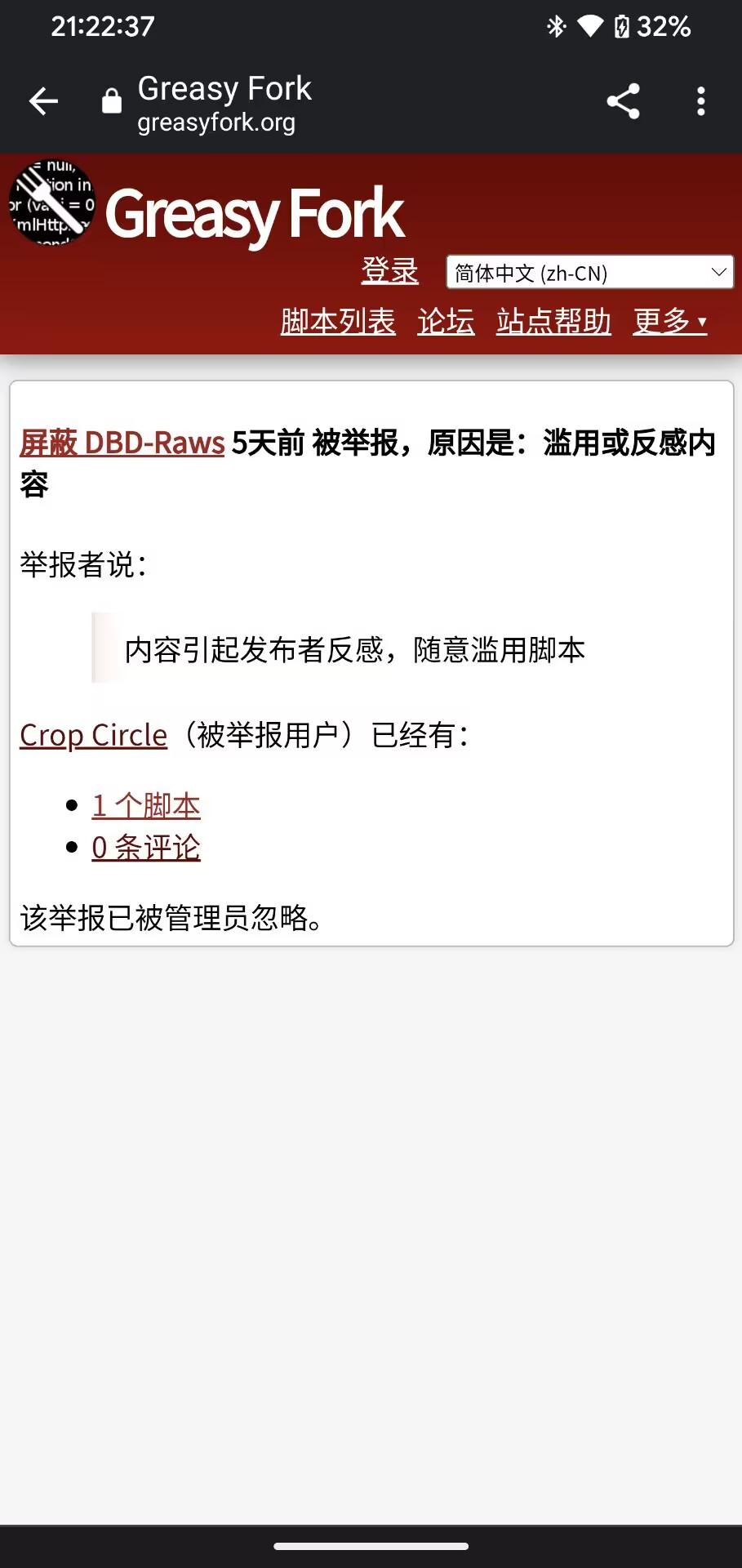Open the 0 条评论 link
This screenshot has height=1568, width=742.
click(146, 848)
